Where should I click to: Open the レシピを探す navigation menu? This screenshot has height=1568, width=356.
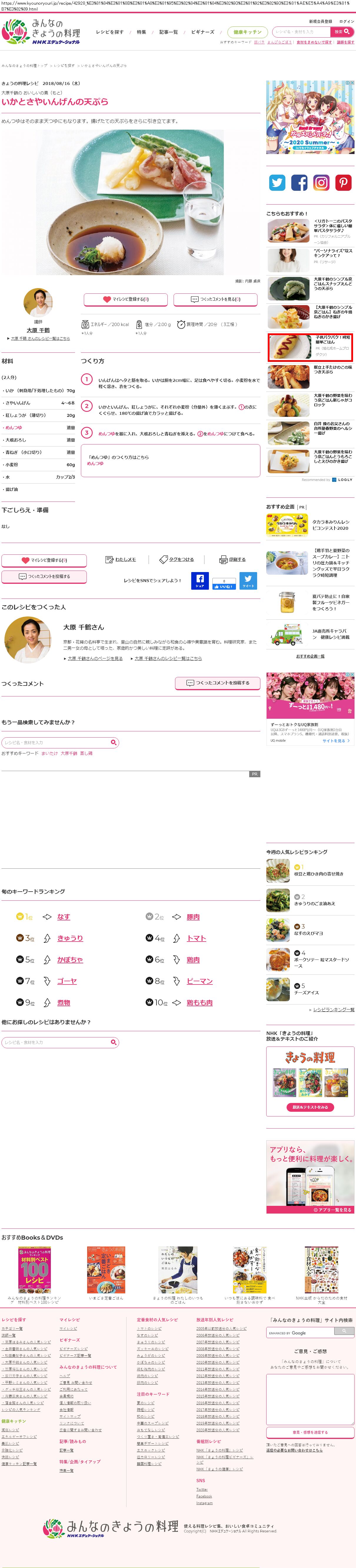click(x=110, y=32)
